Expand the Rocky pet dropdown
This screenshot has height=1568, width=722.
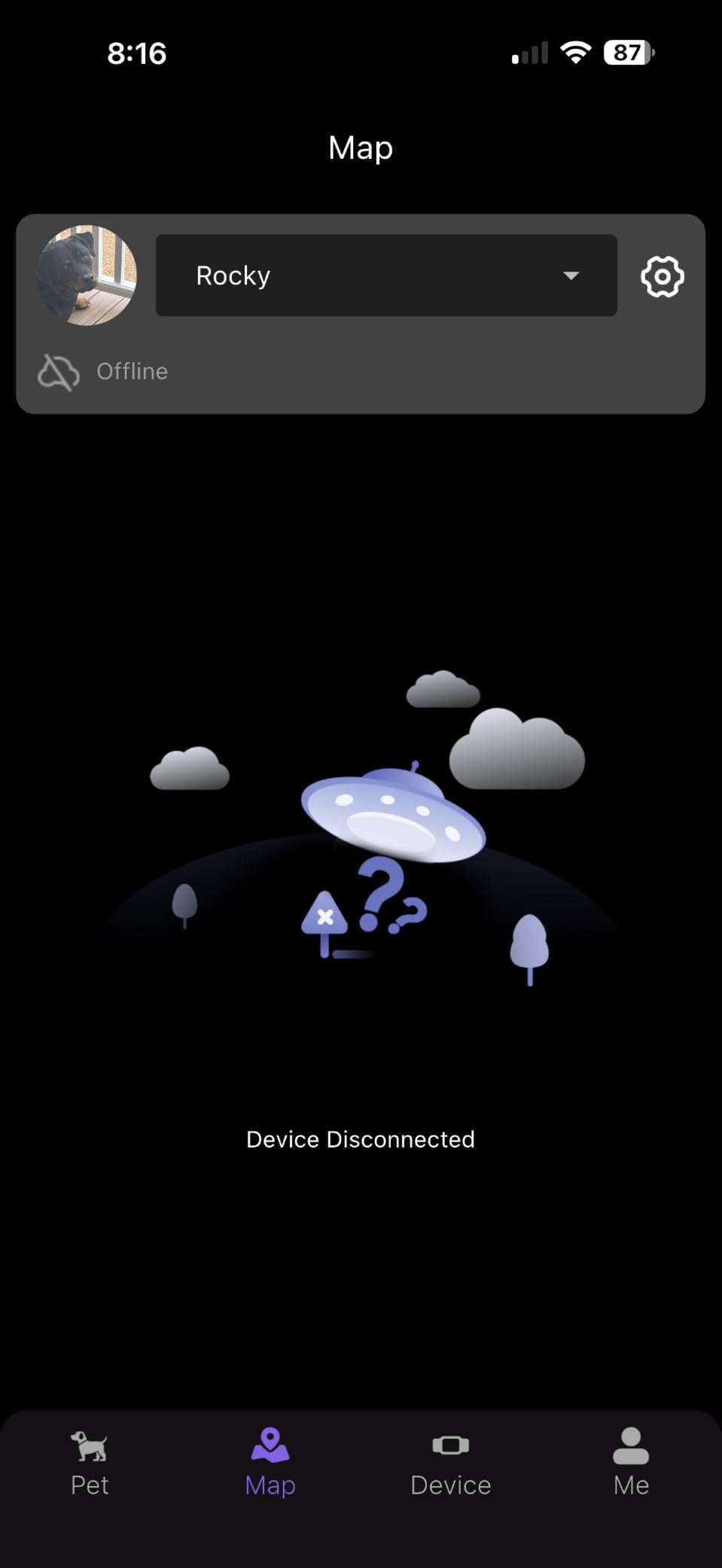click(x=386, y=275)
